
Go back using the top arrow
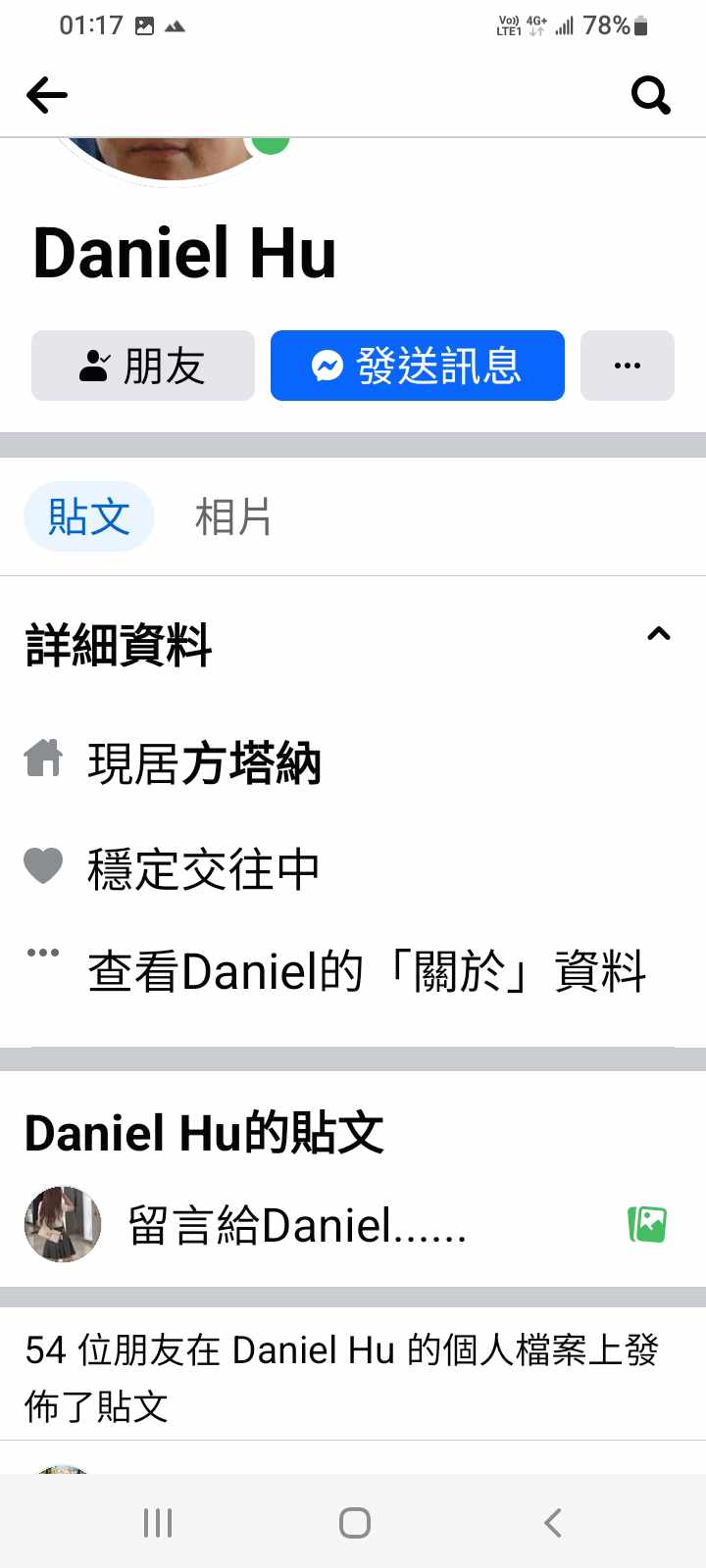[47, 95]
